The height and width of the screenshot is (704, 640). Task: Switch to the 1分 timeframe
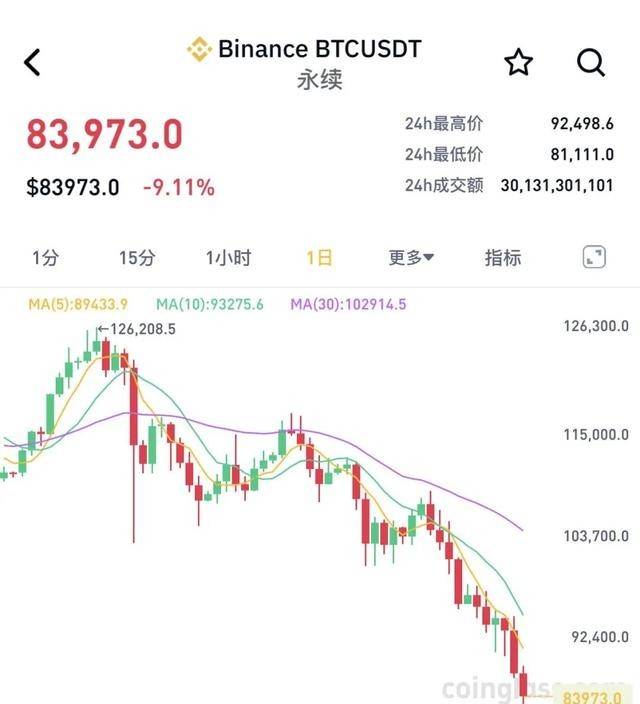click(x=46, y=258)
